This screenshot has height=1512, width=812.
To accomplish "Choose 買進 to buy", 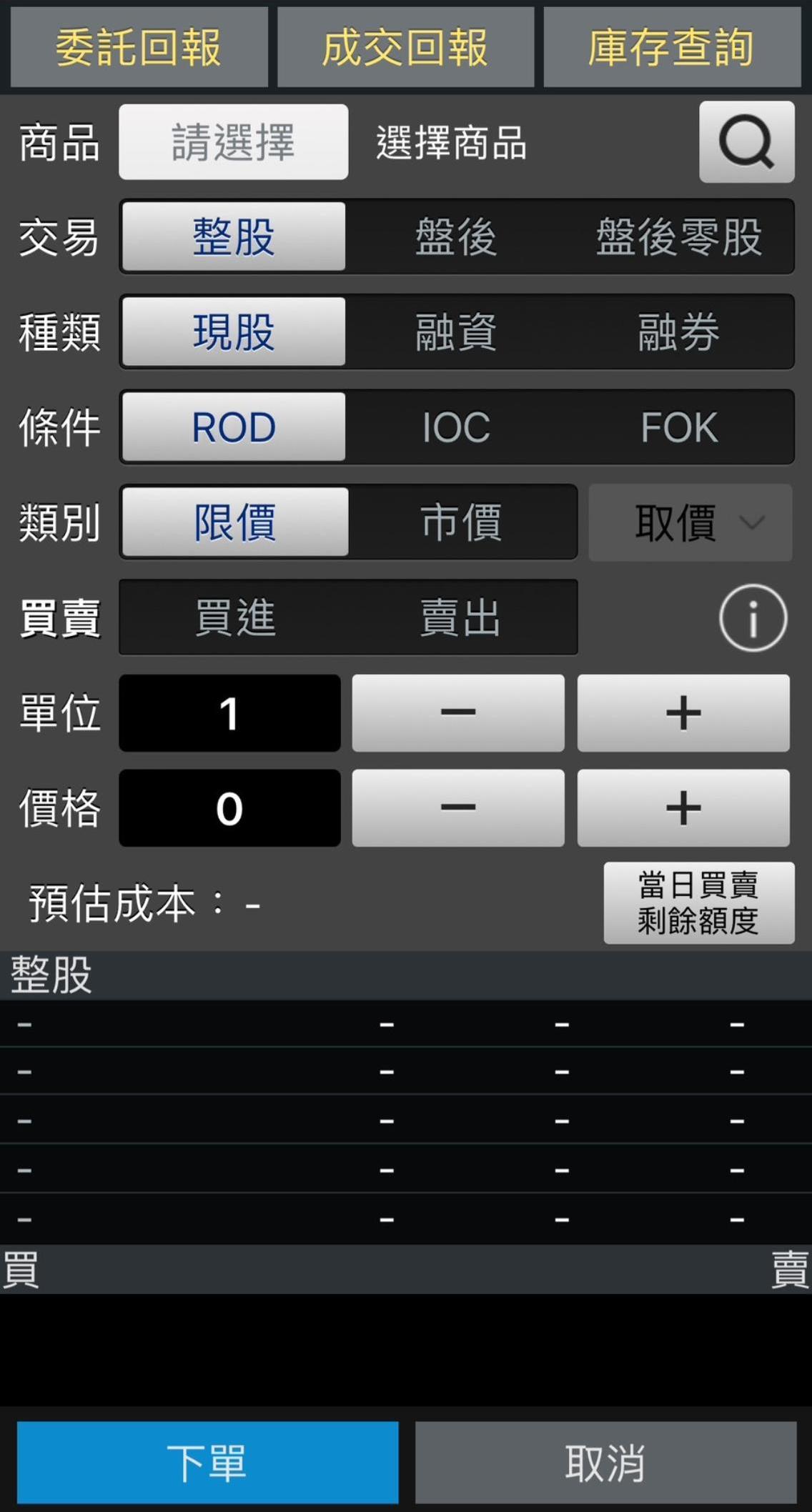I will 235,617.
